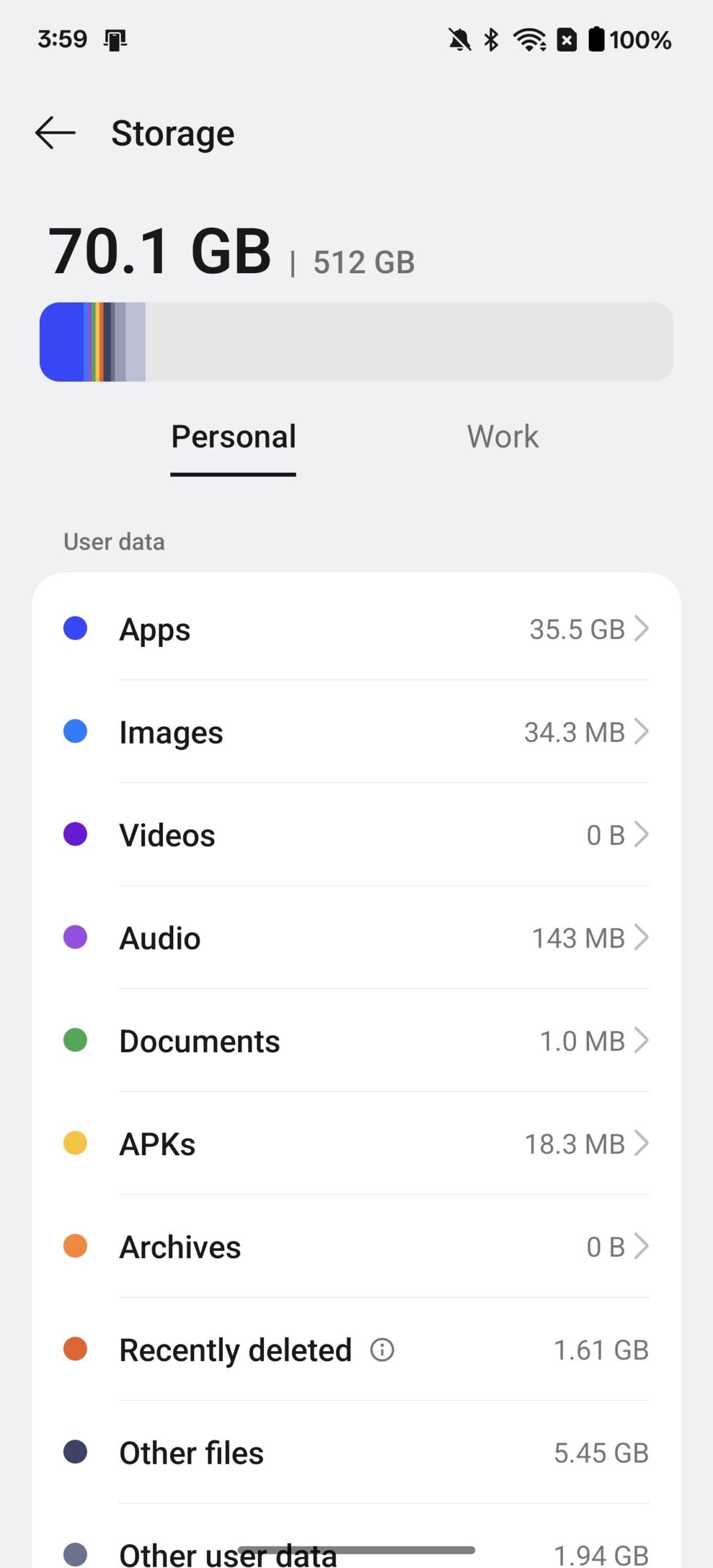Open Apps storage details
Viewport: 713px width, 1568px height.
(355, 629)
